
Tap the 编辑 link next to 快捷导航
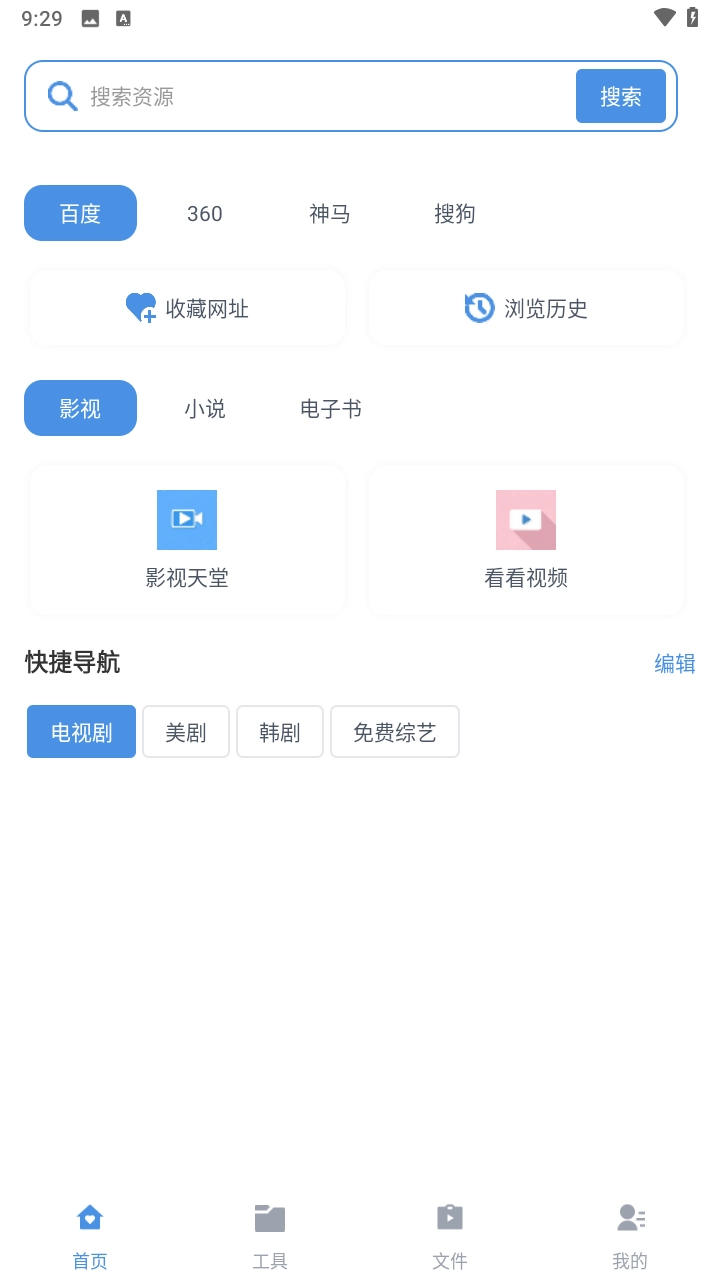pyautogui.click(x=675, y=663)
